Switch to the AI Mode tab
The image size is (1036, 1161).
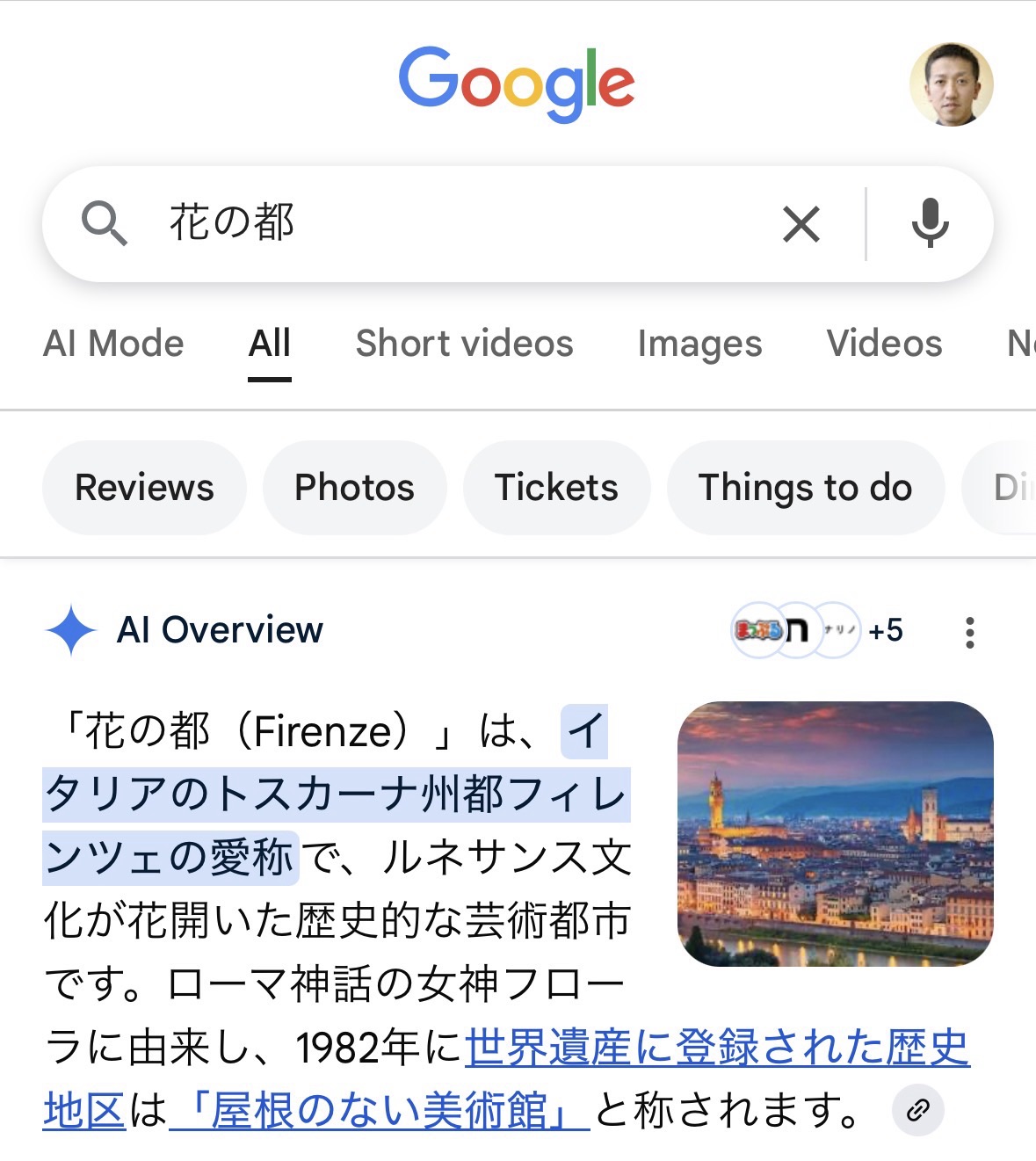click(x=113, y=344)
